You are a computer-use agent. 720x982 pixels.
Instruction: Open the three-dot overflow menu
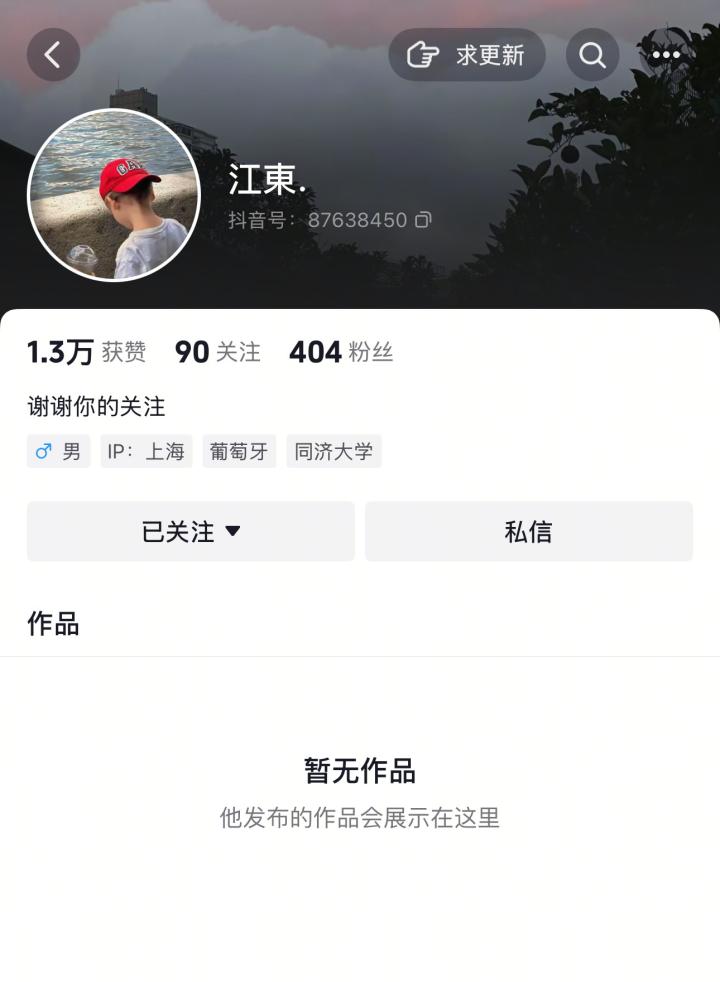pyautogui.click(x=666, y=55)
